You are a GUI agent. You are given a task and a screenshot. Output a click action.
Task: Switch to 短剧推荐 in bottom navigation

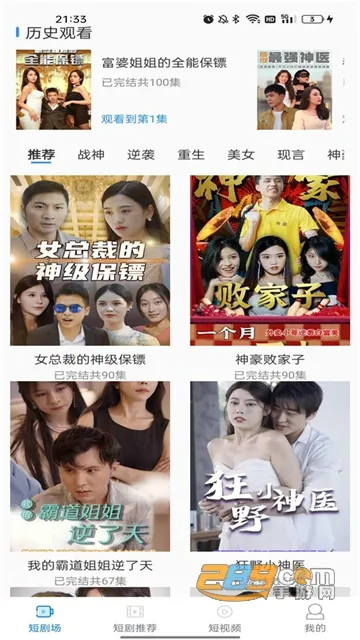point(135,618)
